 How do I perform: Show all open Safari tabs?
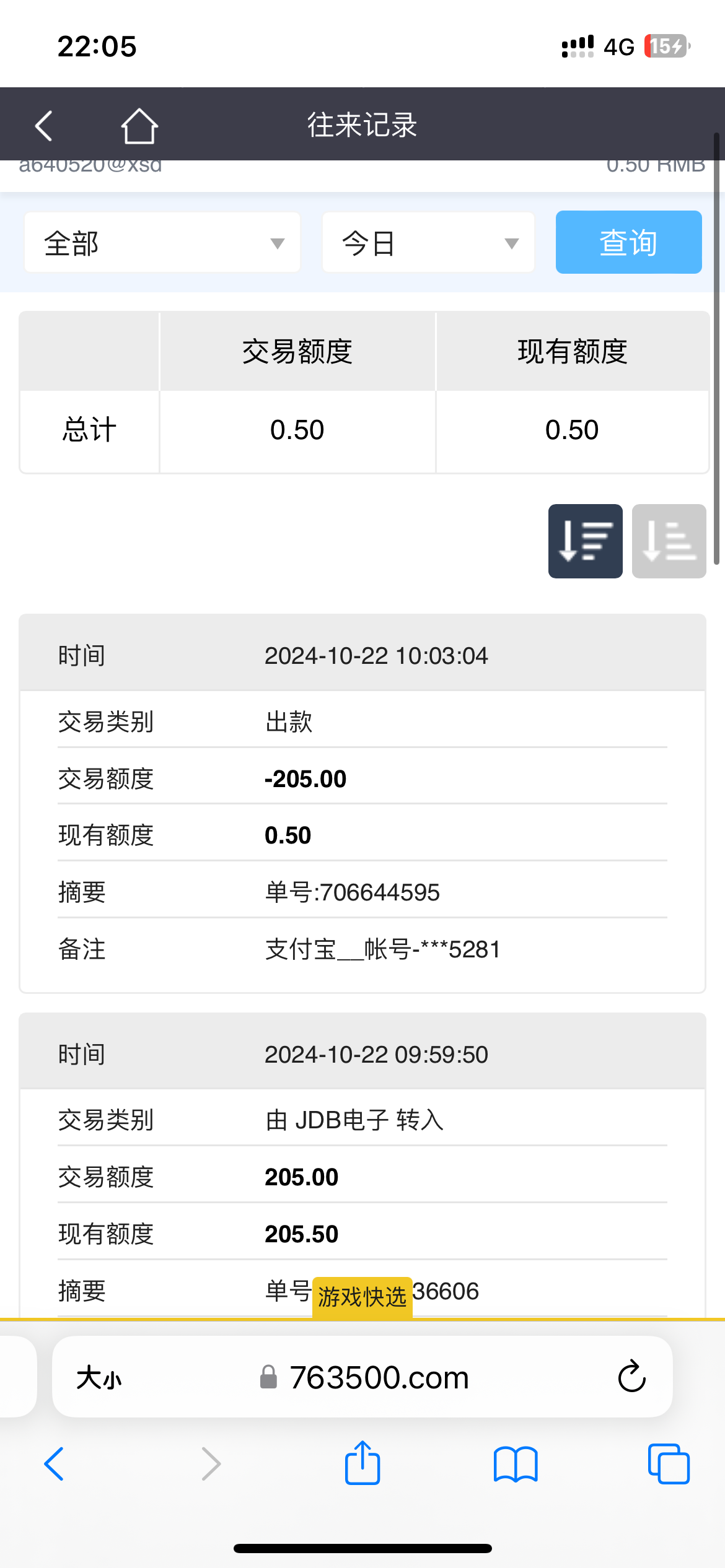[x=668, y=1464]
